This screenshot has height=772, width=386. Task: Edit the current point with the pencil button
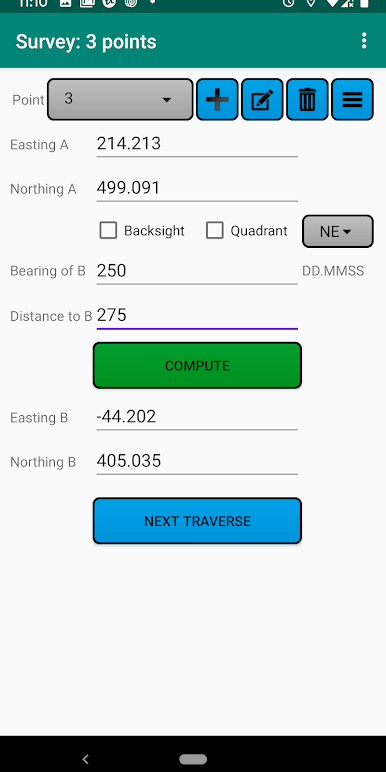262,99
